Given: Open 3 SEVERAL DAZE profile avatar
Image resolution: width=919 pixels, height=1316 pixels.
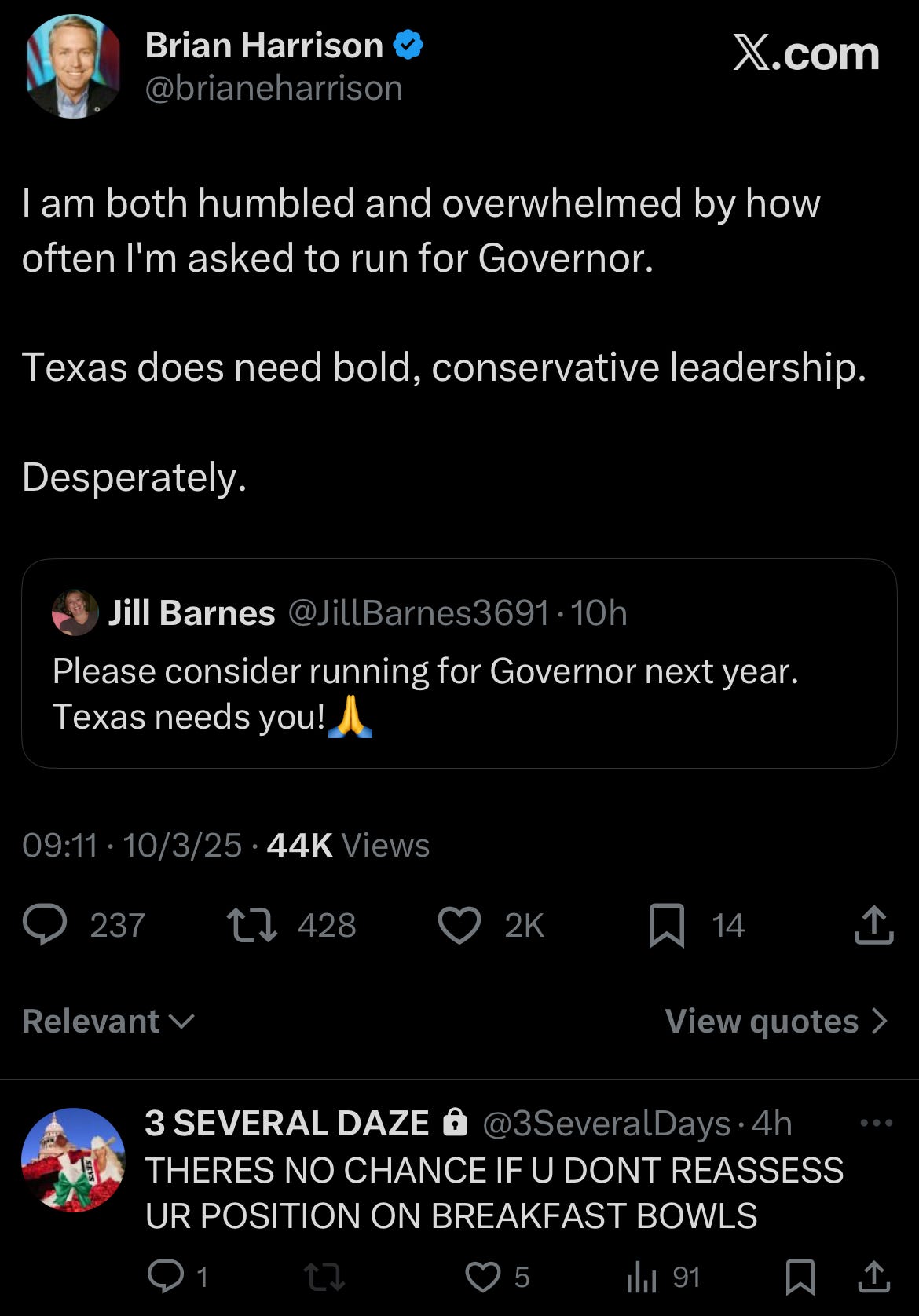Looking at the screenshot, I should pyautogui.click(x=73, y=1160).
